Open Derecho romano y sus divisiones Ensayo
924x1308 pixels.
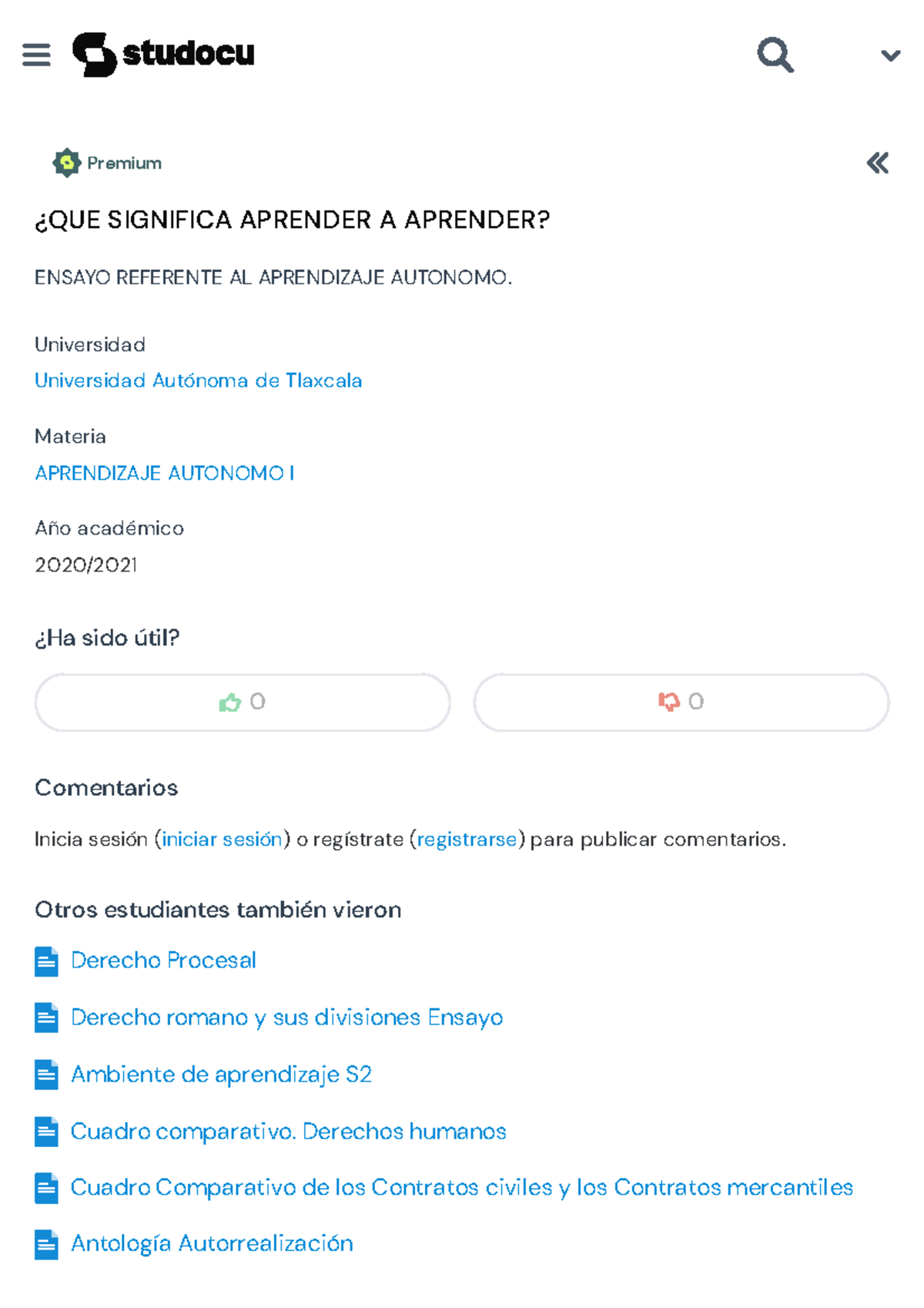coord(286,1018)
